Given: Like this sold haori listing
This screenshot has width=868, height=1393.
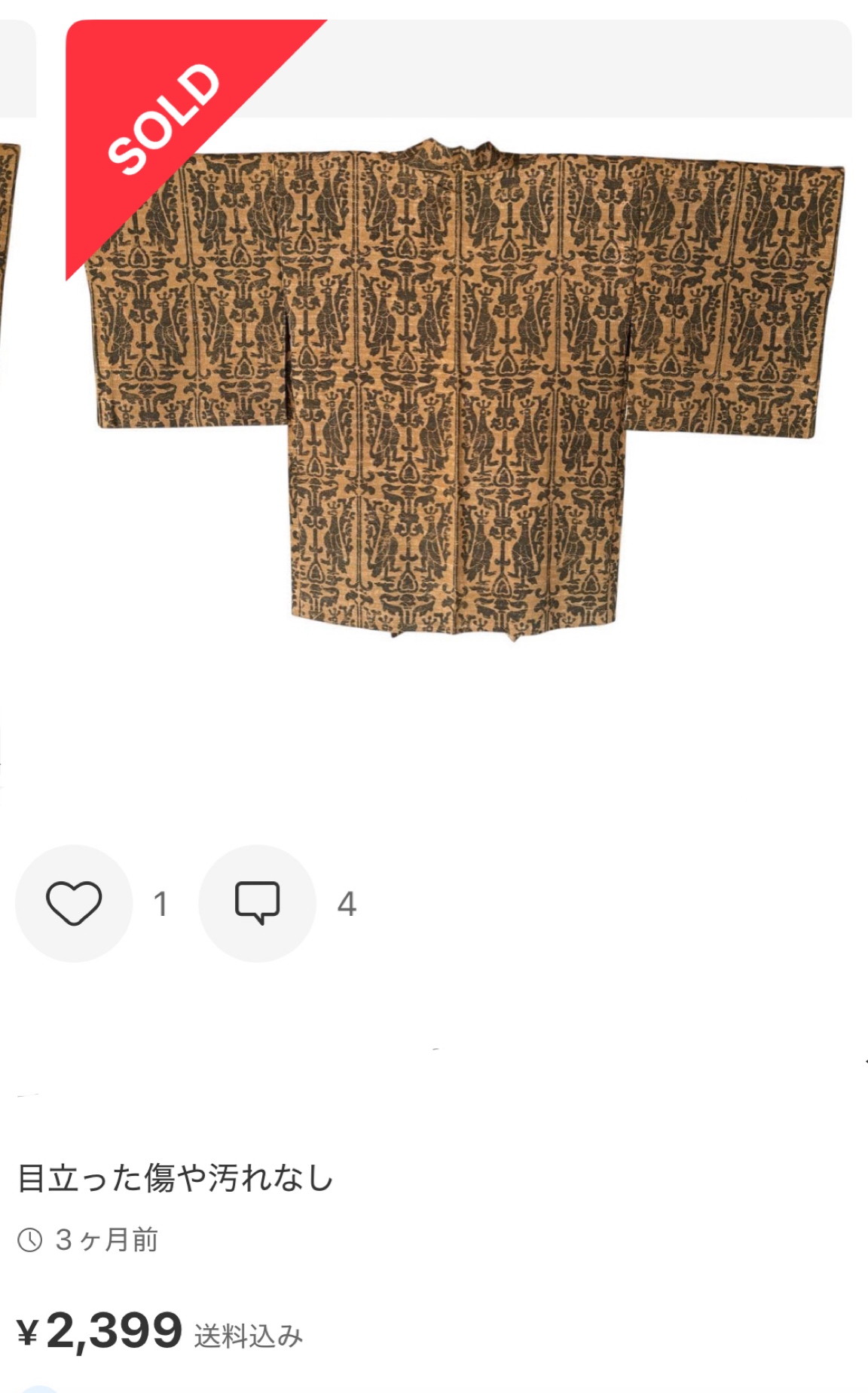Looking at the screenshot, I should pos(74,902).
